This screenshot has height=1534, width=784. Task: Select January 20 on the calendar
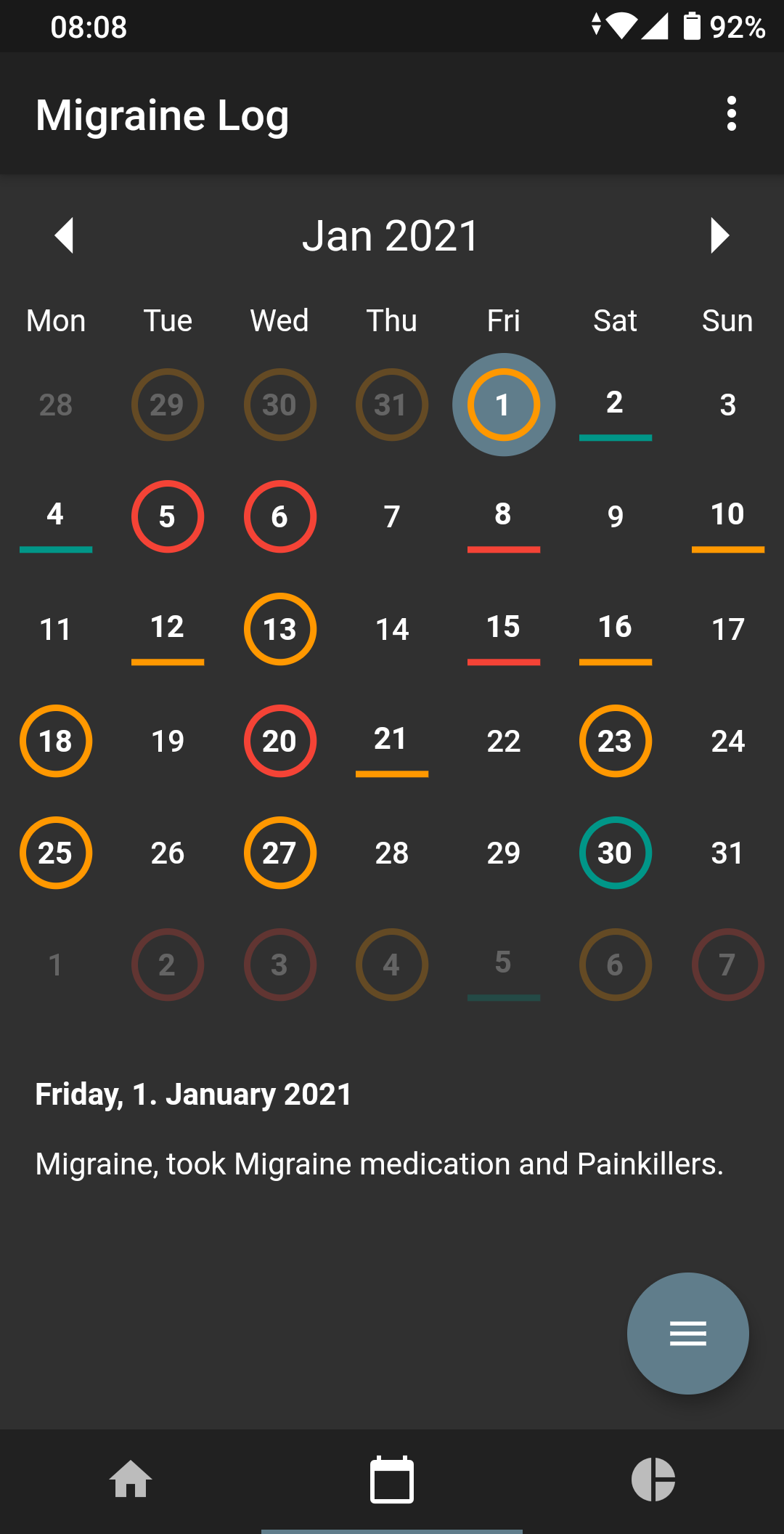[x=279, y=741]
